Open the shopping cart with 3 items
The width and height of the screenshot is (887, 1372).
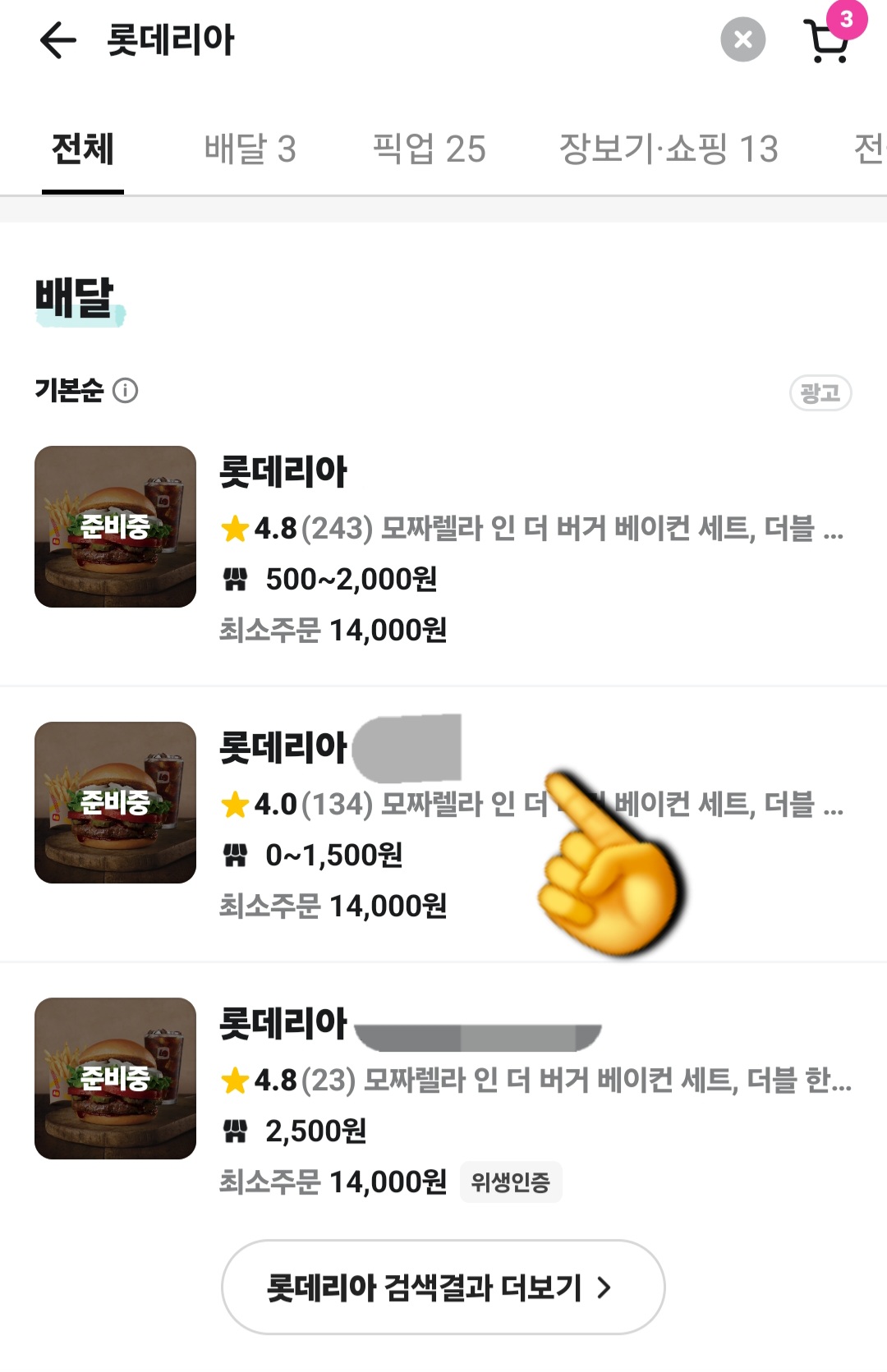[x=828, y=39]
